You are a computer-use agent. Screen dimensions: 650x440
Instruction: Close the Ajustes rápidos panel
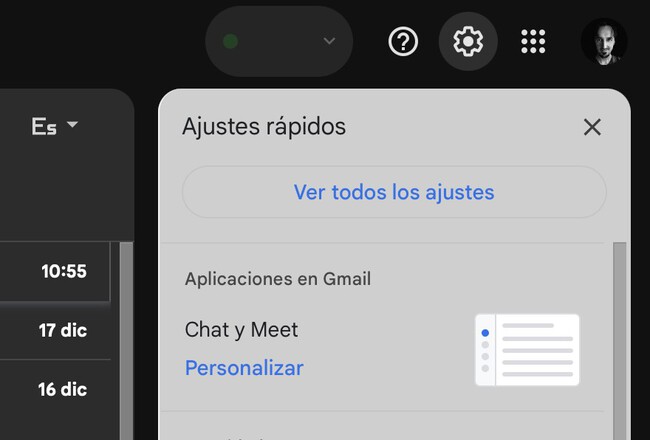tap(592, 127)
